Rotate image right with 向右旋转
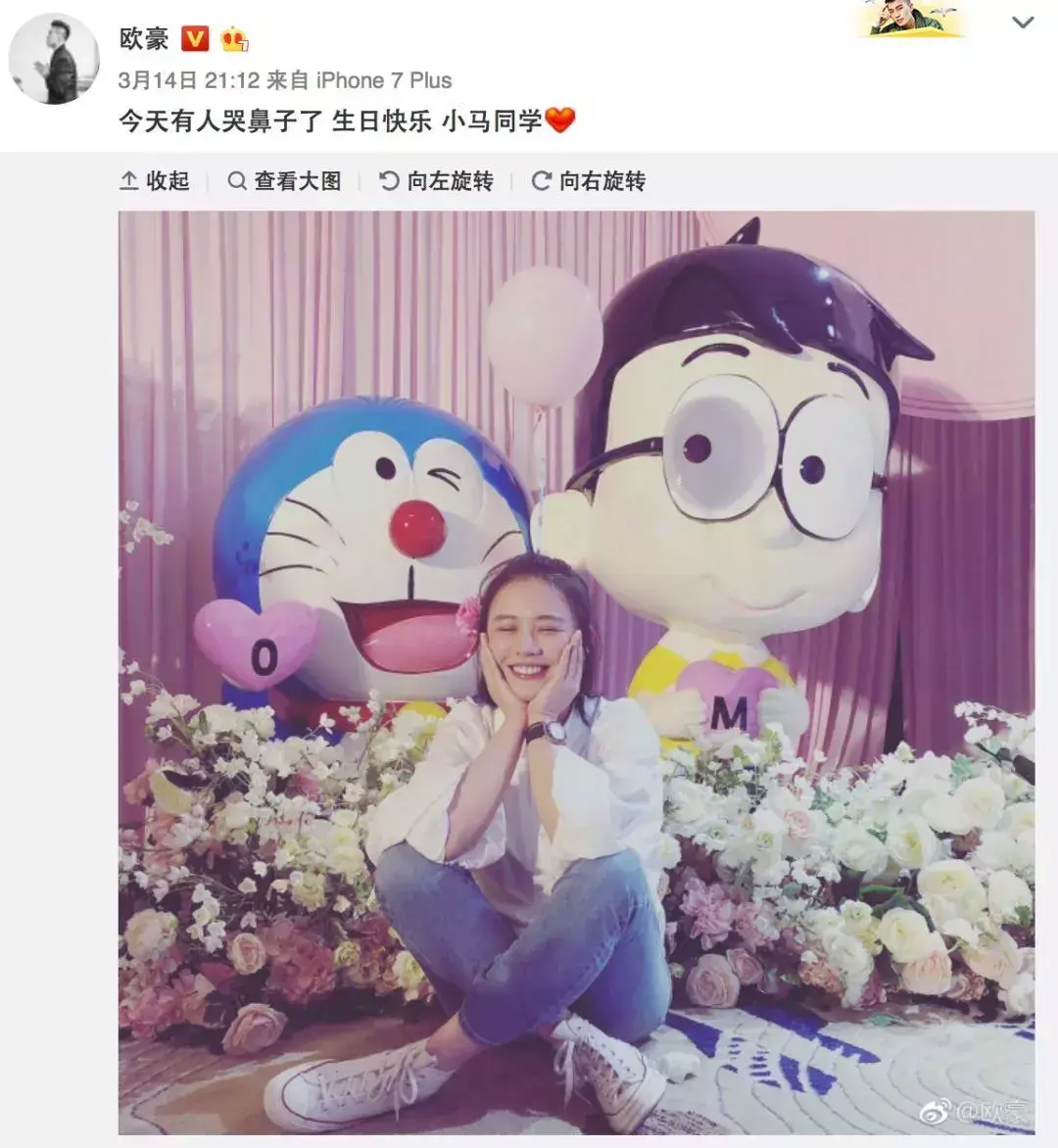The width and height of the screenshot is (1058, 1148). [x=589, y=181]
